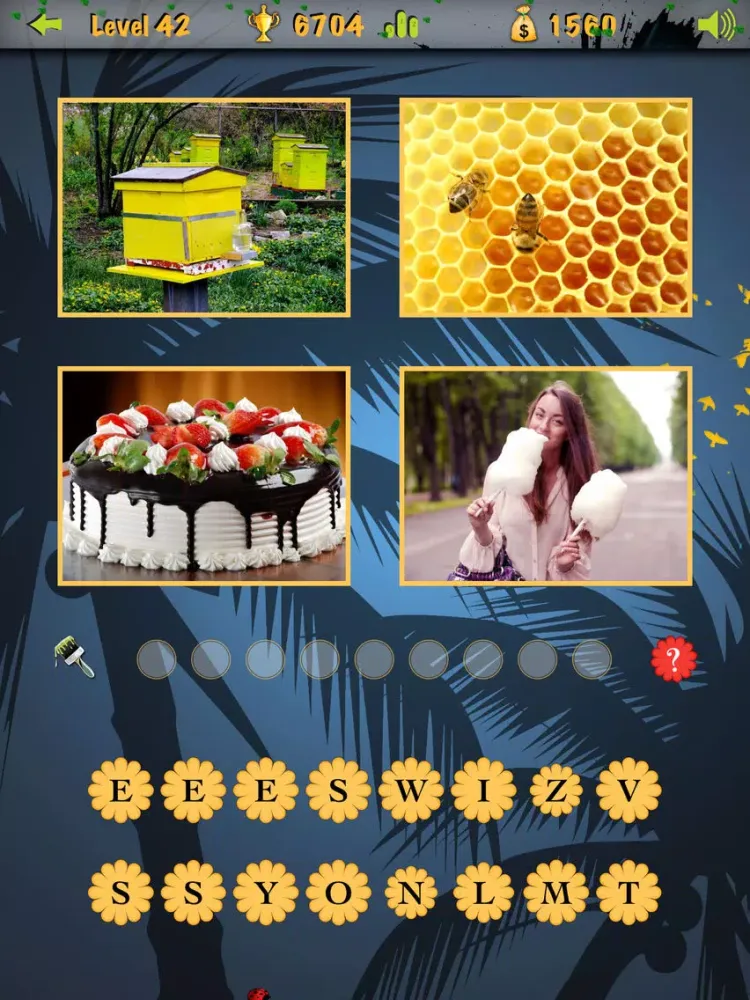Enlarge the honeycomb with bees picture

546,207
